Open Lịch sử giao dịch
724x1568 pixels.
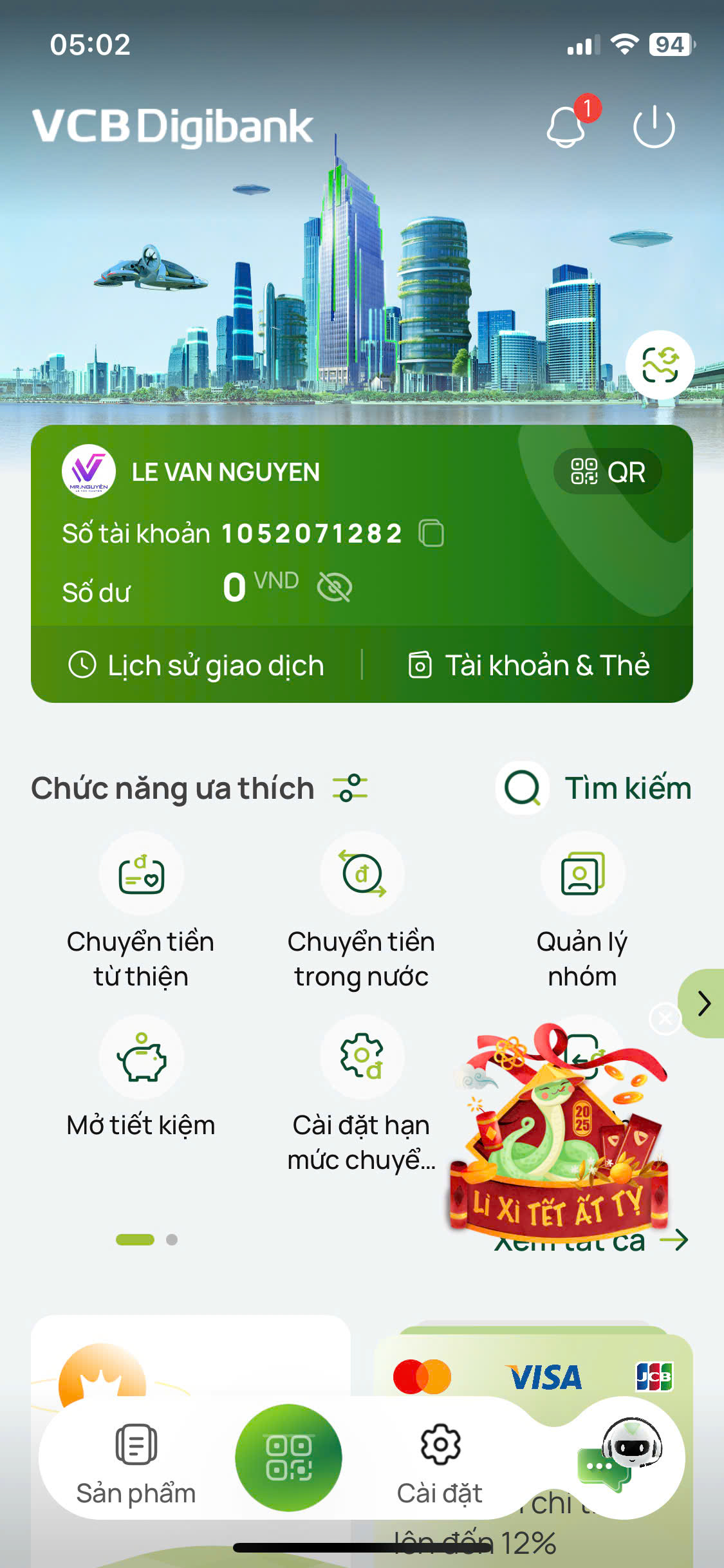pos(197,665)
